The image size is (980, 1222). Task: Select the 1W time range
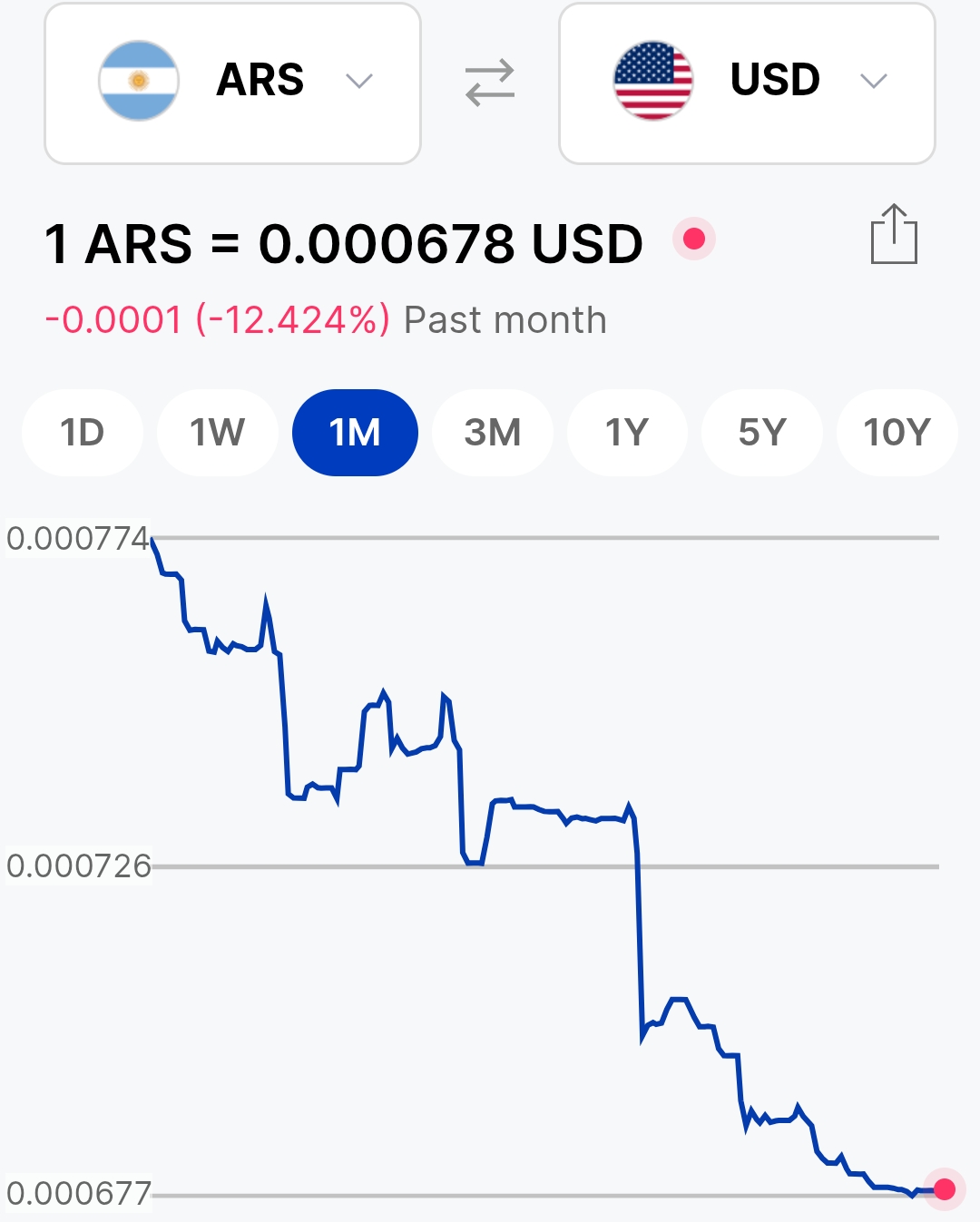point(217,433)
